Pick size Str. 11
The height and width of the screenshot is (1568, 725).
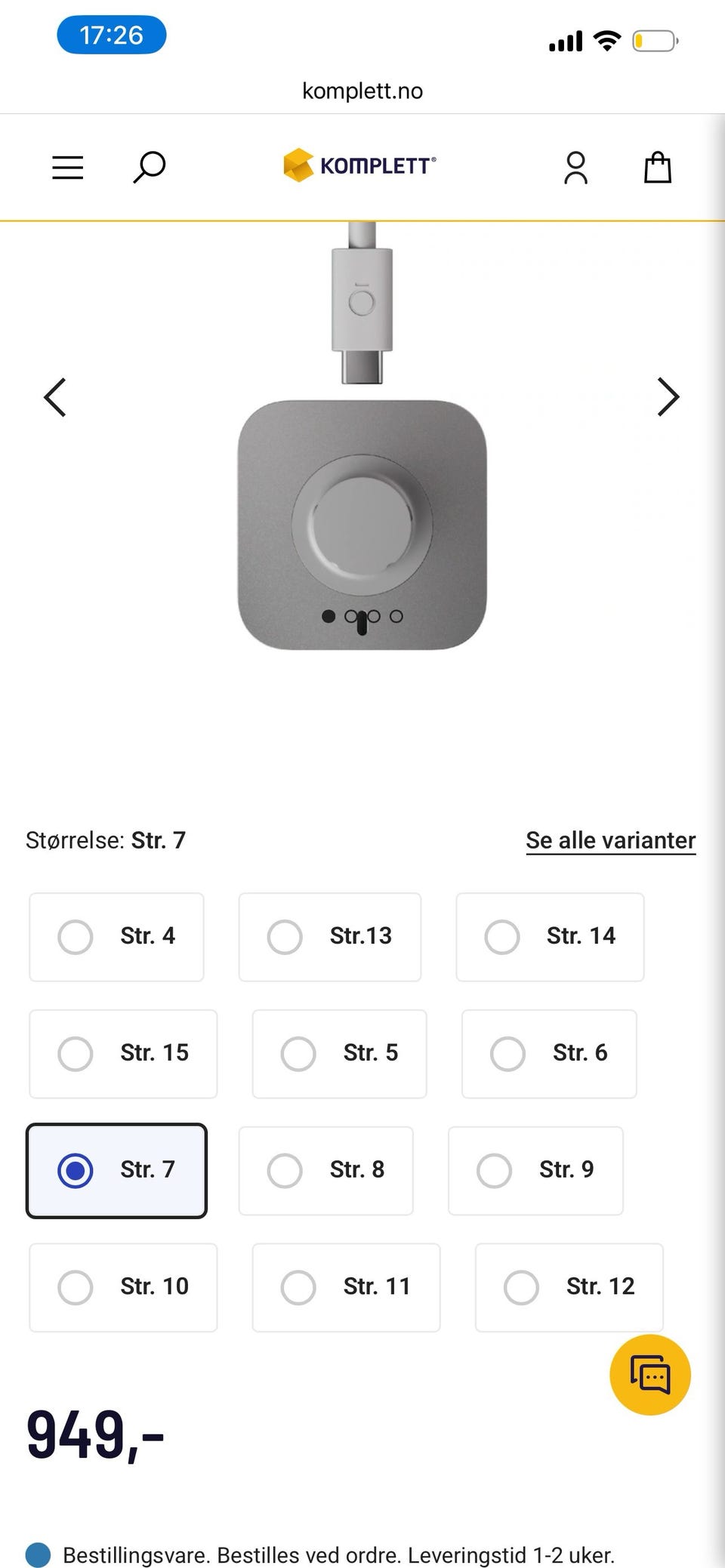click(x=346, y=1288)
